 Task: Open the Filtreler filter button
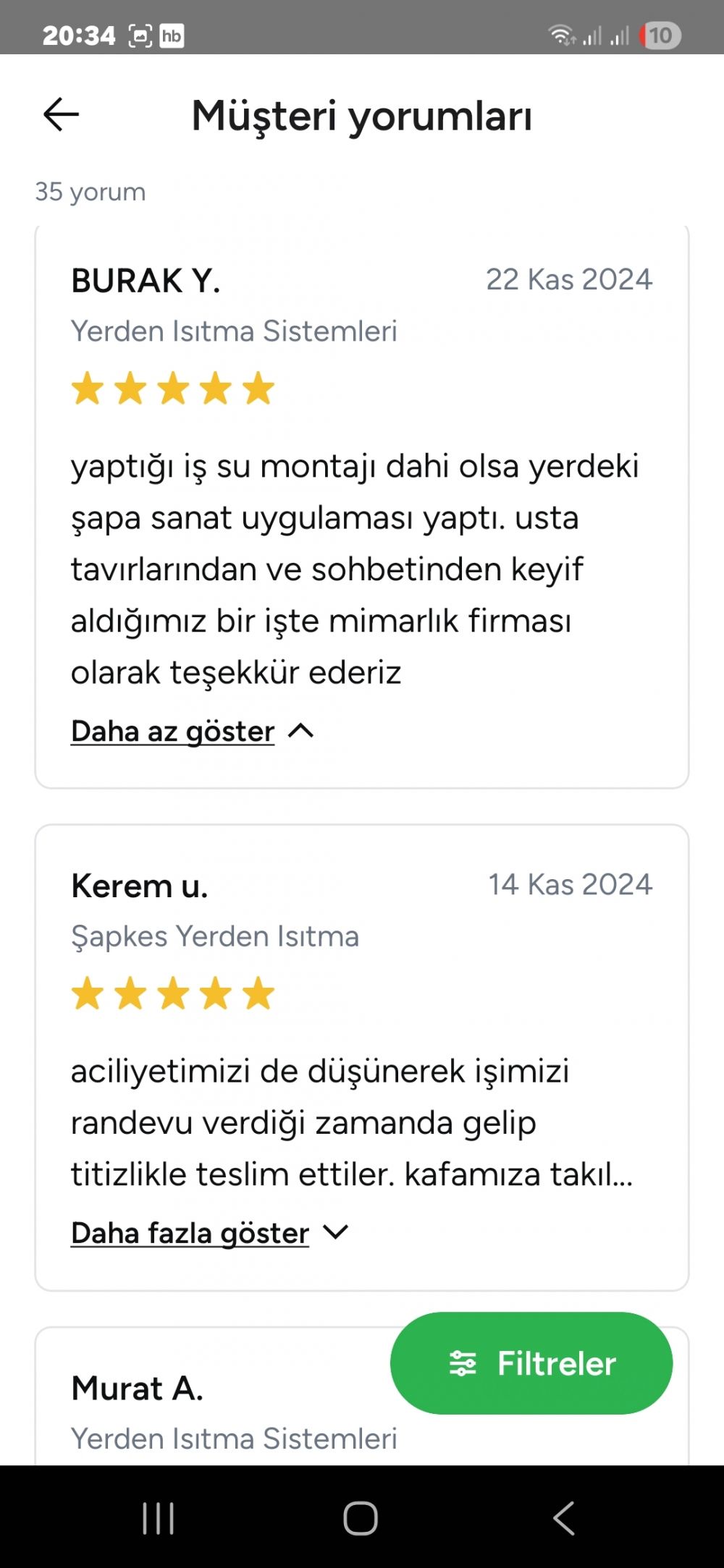pos(531,1363)
